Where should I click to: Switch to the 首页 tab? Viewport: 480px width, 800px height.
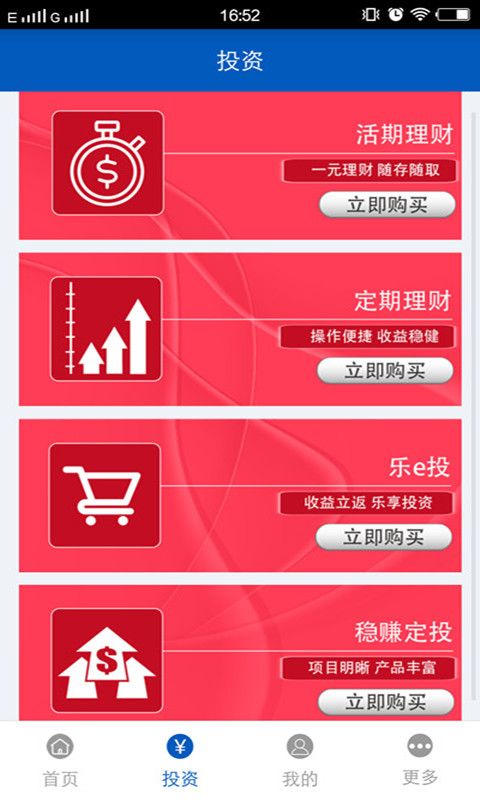[60, 761]
